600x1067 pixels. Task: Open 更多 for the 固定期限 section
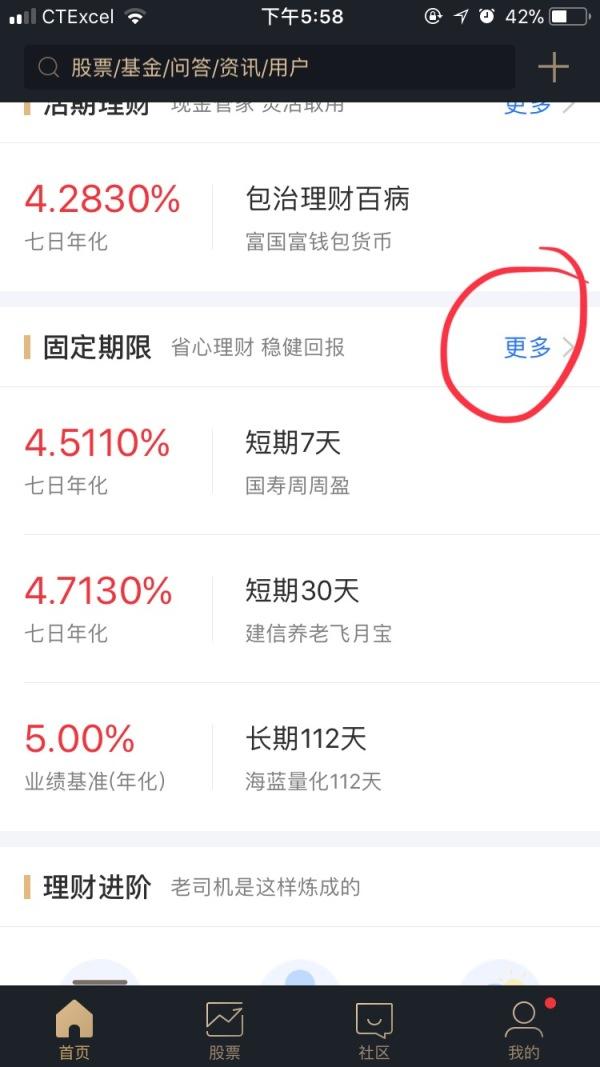pyautogui.click(x=539, y=348)
